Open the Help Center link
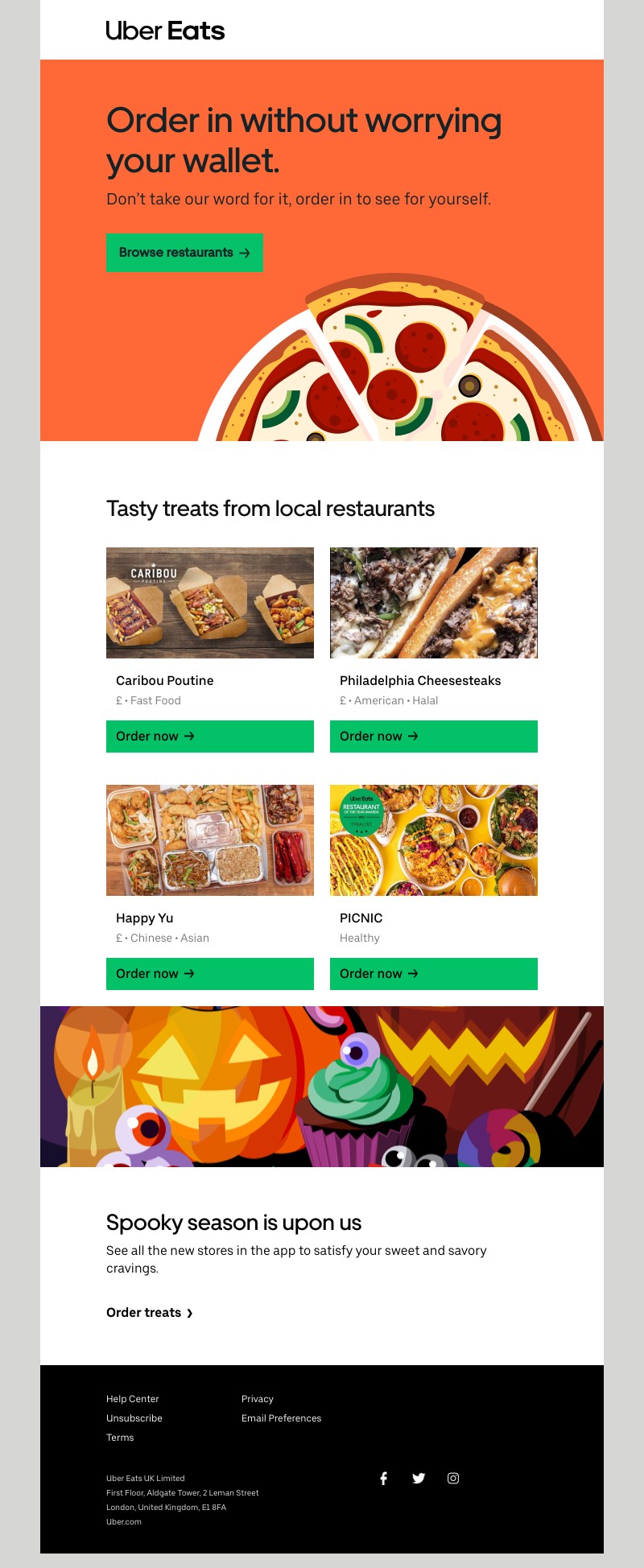The image size is (644, 1568). tap(133, 1399)
